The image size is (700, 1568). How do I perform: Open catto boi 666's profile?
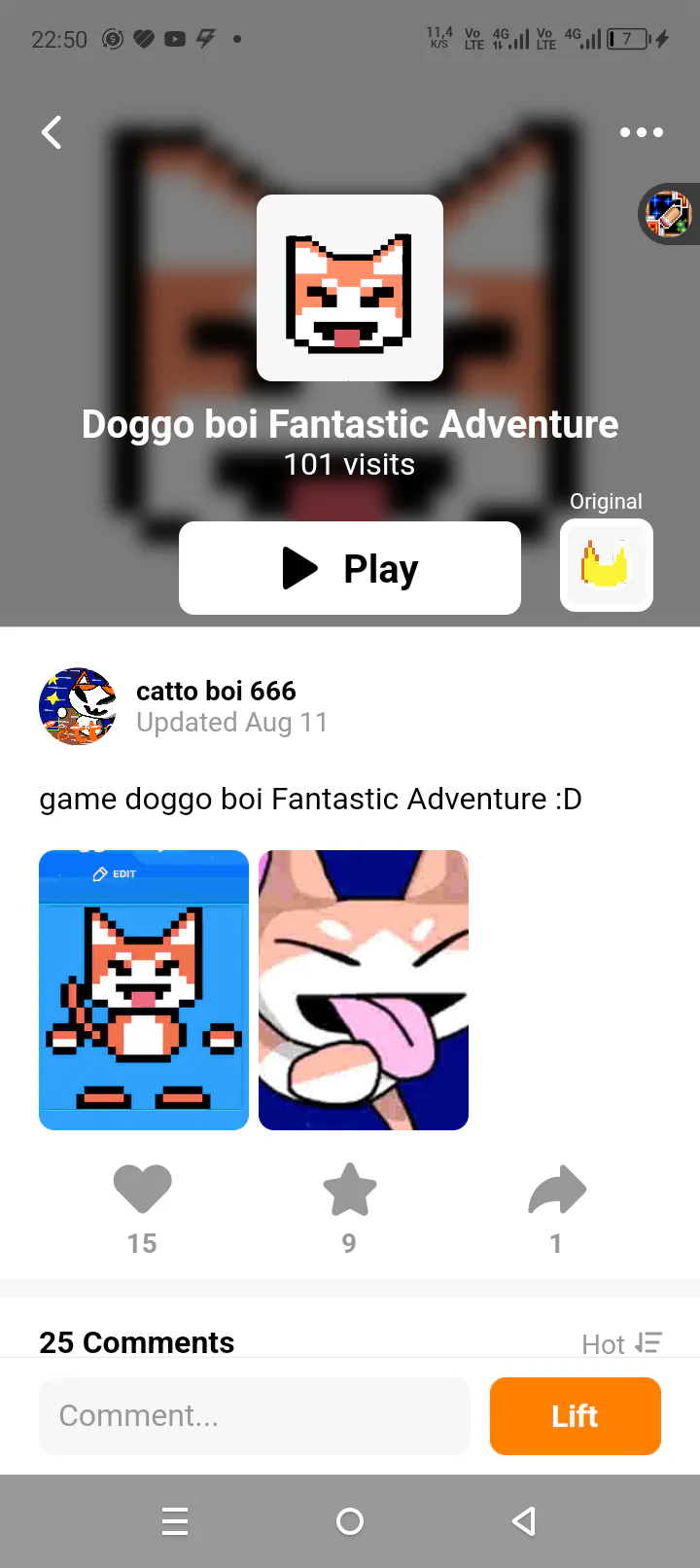tap(78, 706)
